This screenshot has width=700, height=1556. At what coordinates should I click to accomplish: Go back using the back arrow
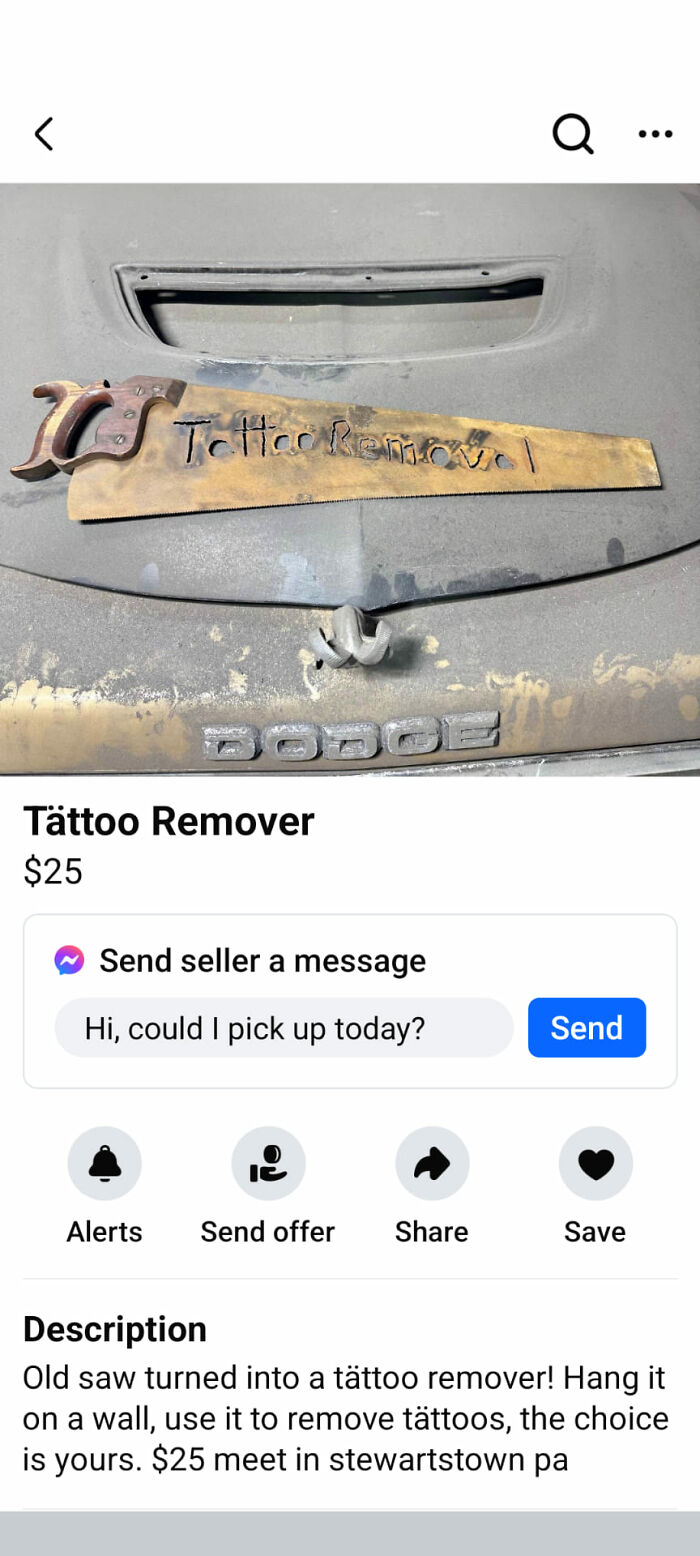click(x=43, y=134)
